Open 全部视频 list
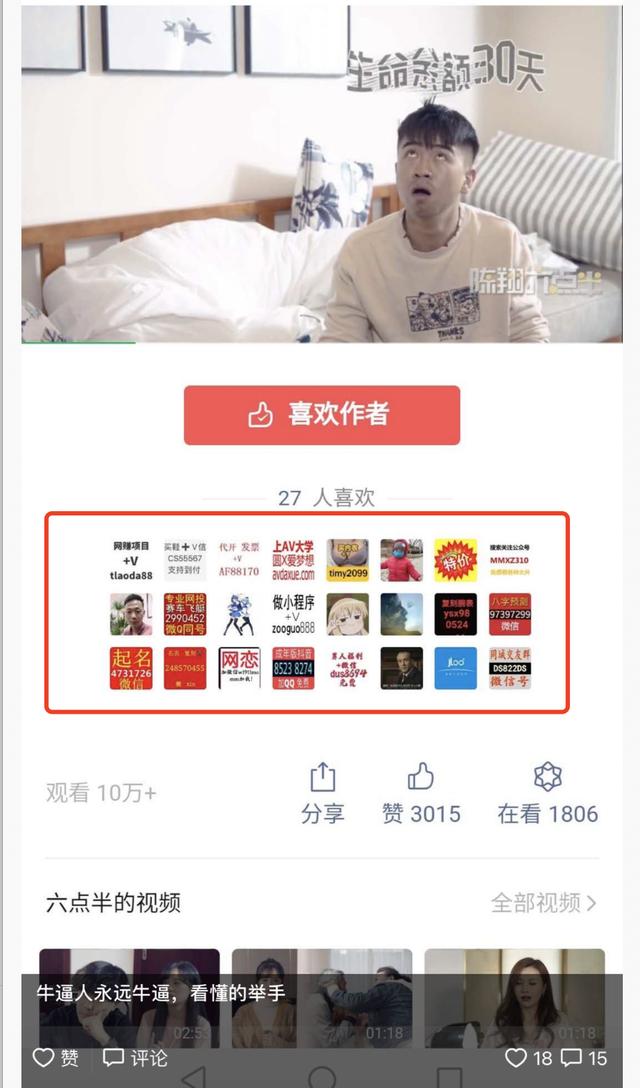 coord(543,903)
